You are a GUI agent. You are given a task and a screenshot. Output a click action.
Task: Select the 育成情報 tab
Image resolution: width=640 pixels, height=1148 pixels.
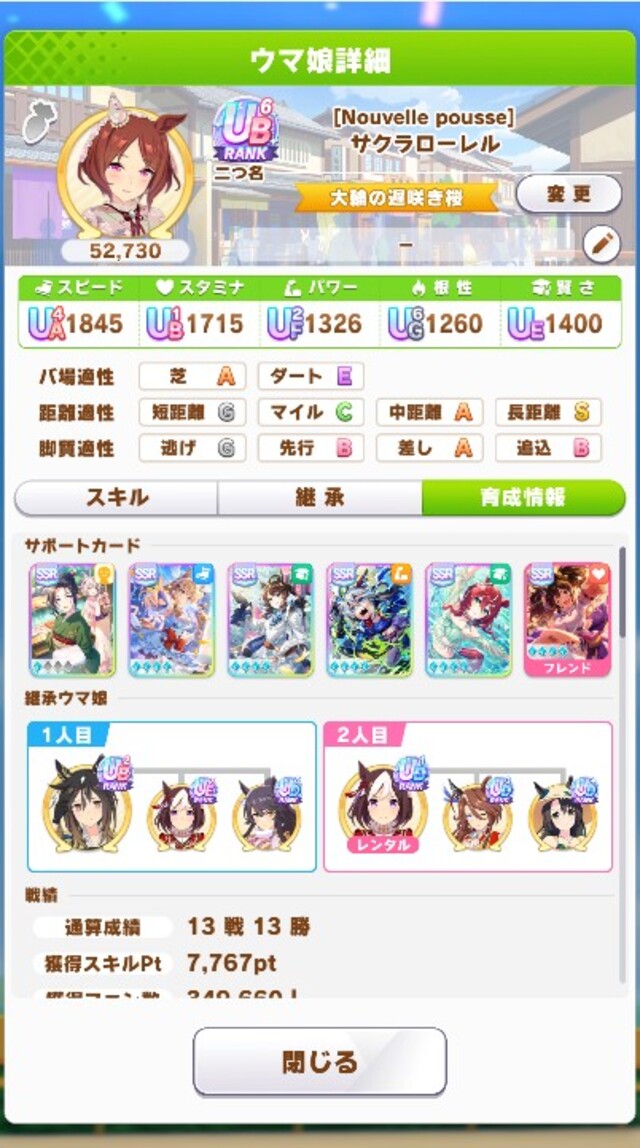[523, 498]
